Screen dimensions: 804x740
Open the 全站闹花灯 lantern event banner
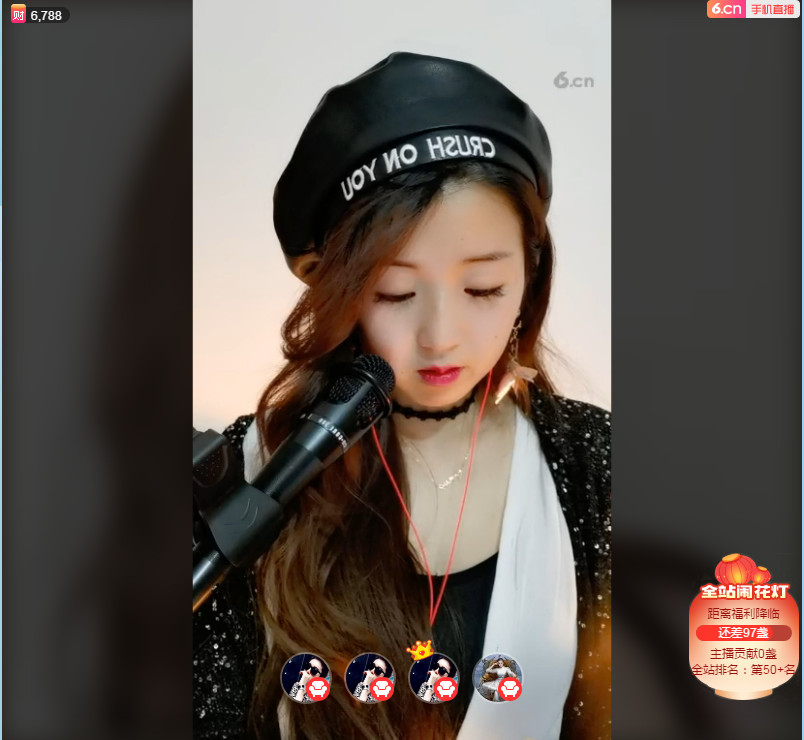(743, 627)
